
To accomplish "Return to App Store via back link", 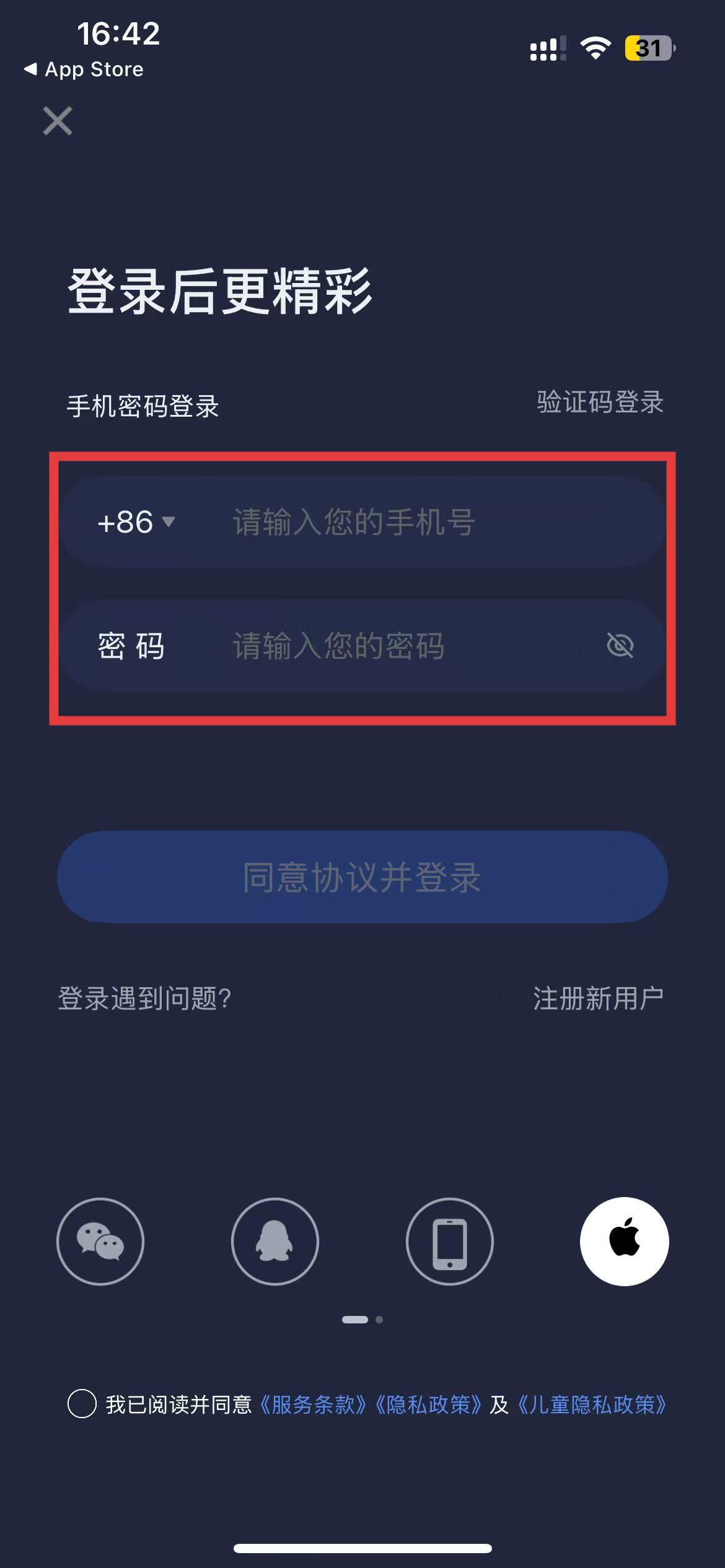I will coord(83,69).
